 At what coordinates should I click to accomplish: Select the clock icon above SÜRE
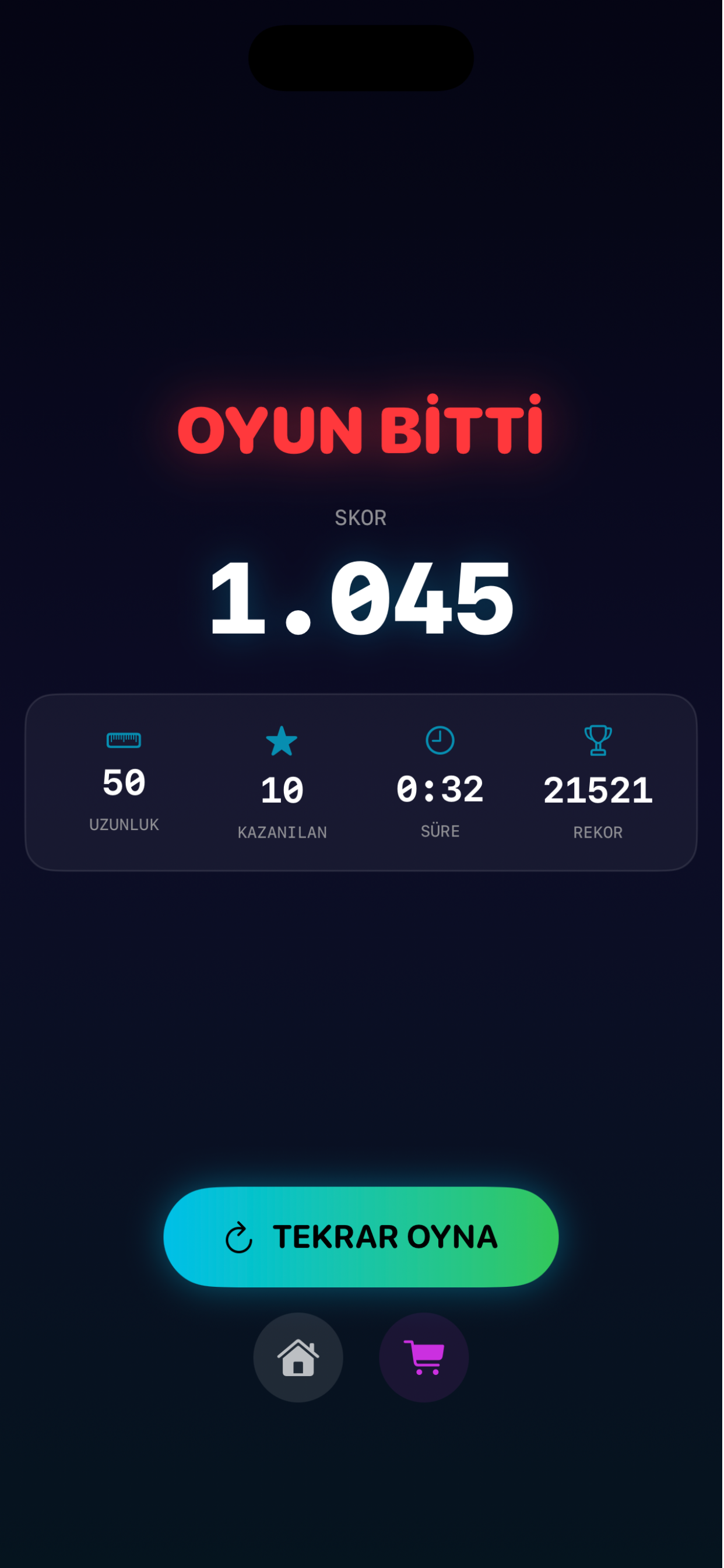pos(440,741)
